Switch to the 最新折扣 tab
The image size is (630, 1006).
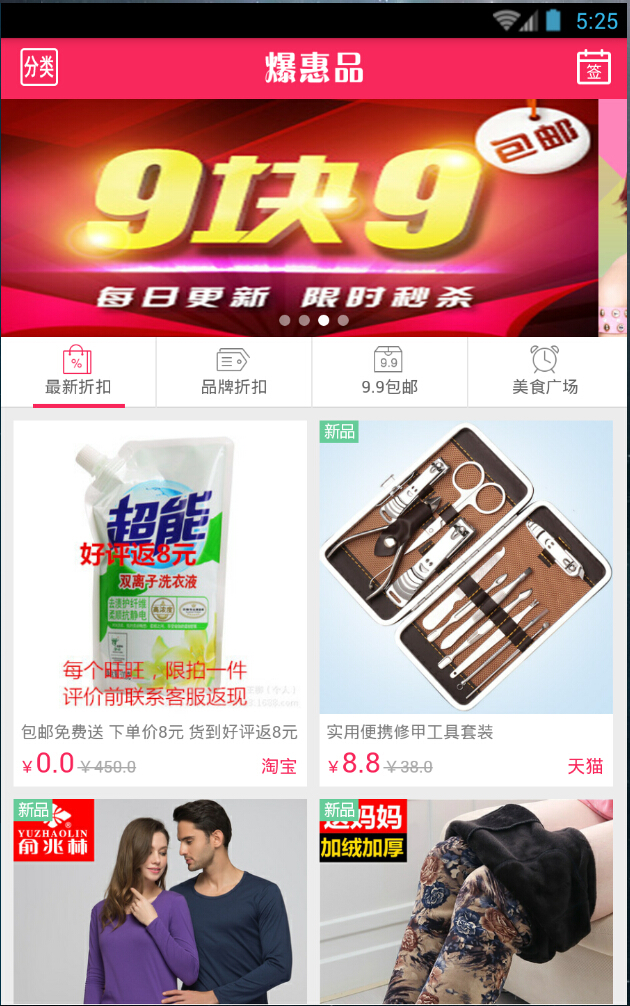point(78,372)
